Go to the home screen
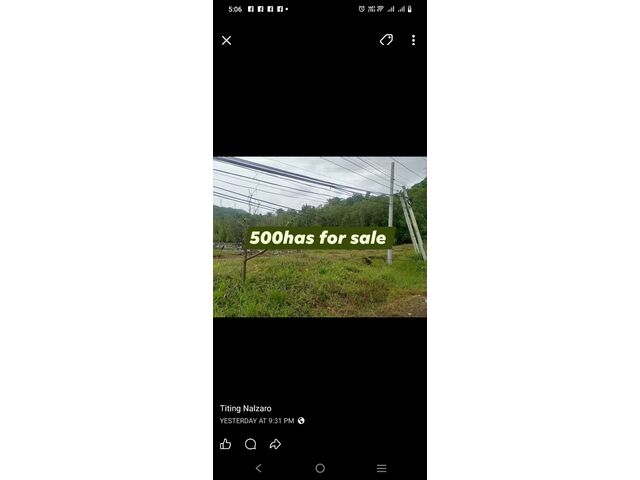640x480 pixels. click(x=320, y=468)
